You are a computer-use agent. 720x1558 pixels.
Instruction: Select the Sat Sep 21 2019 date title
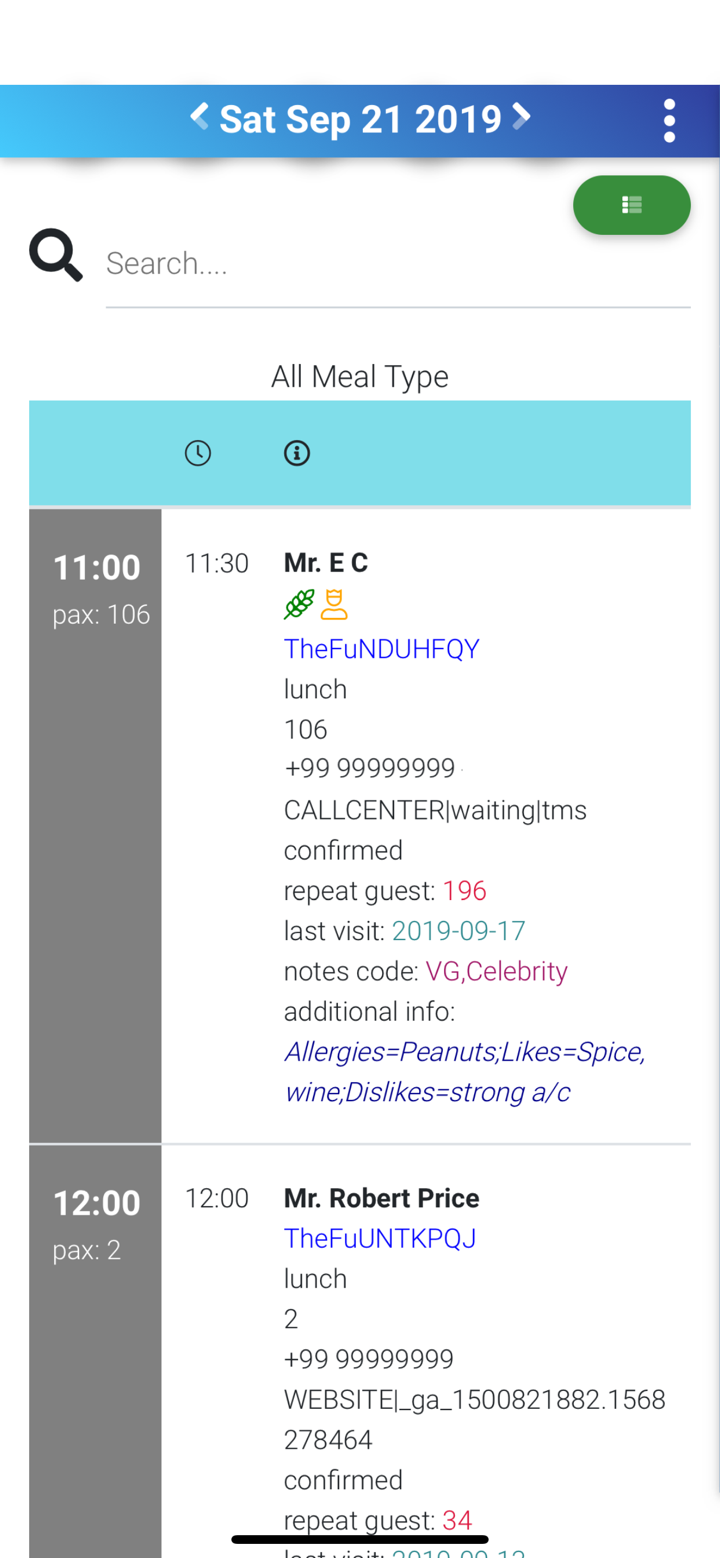[x=360, y=120]
